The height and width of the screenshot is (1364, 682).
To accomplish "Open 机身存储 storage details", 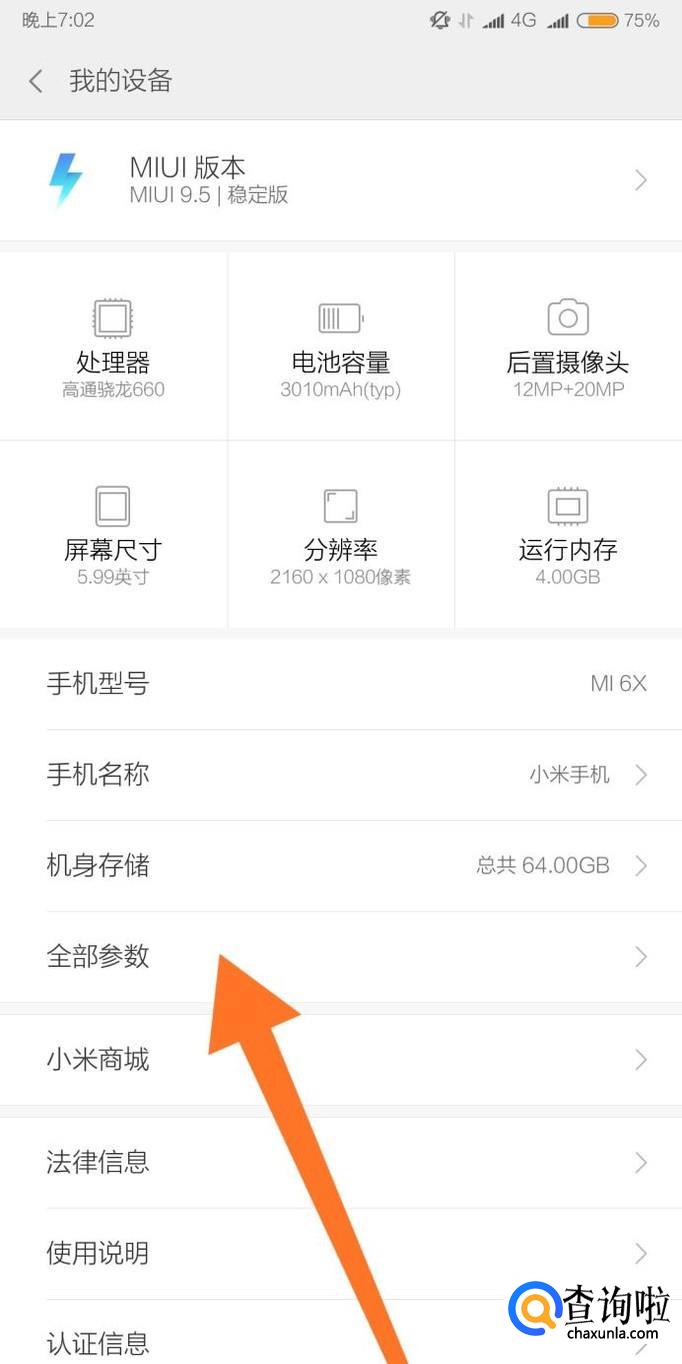I will (x=340, y=866).
